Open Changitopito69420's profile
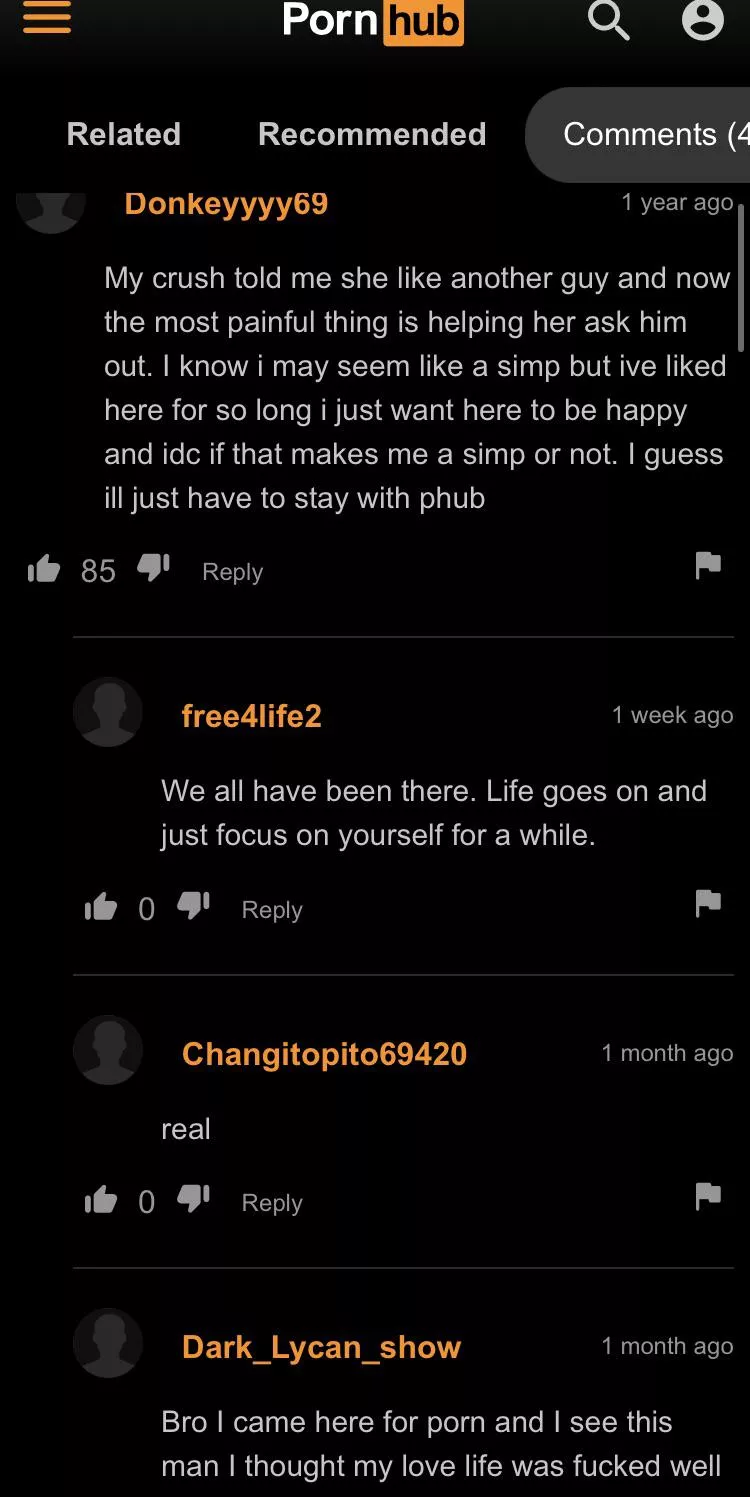 (x=324, y=1054)
